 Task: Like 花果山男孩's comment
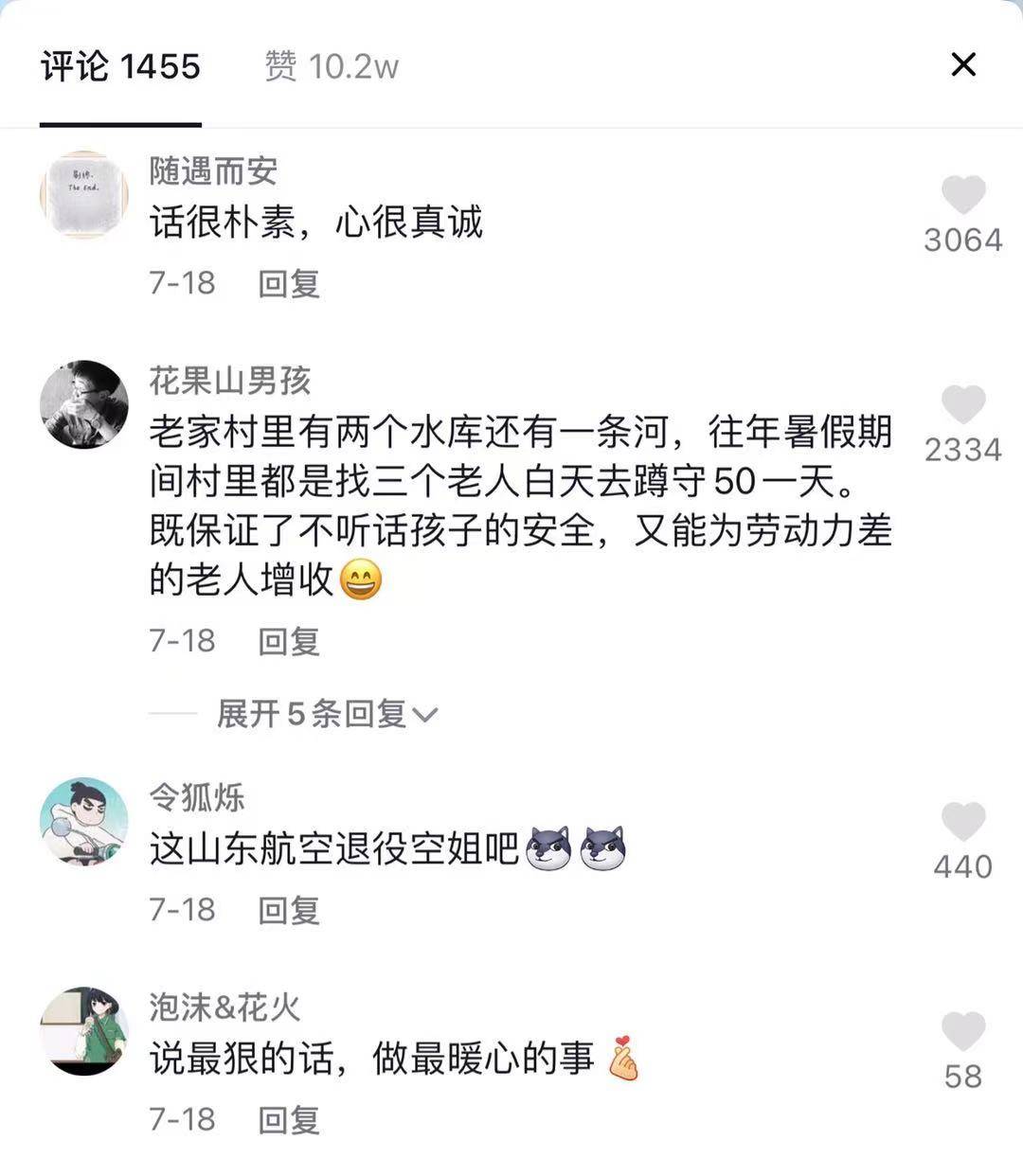[x=962, y=406]
